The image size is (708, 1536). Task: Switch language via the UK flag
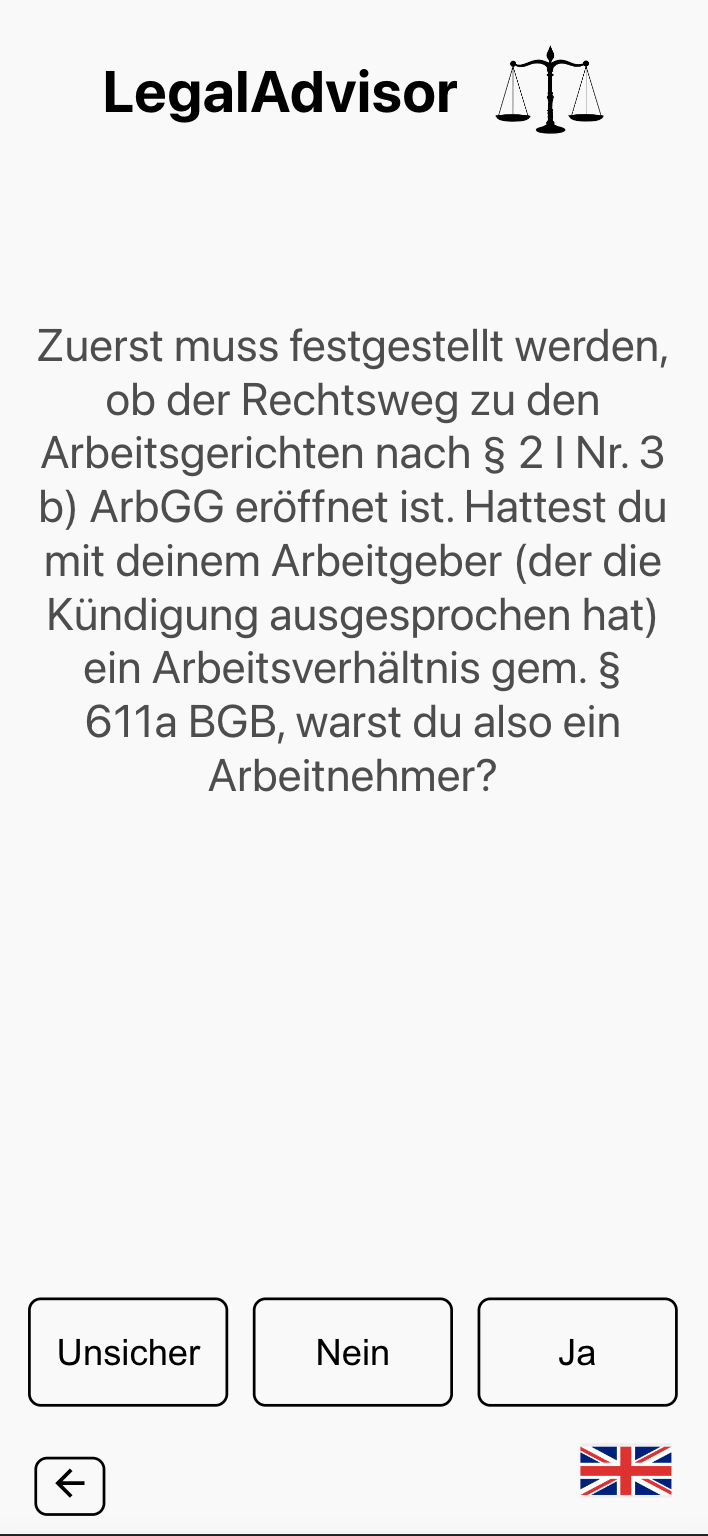click(626, 1470)
